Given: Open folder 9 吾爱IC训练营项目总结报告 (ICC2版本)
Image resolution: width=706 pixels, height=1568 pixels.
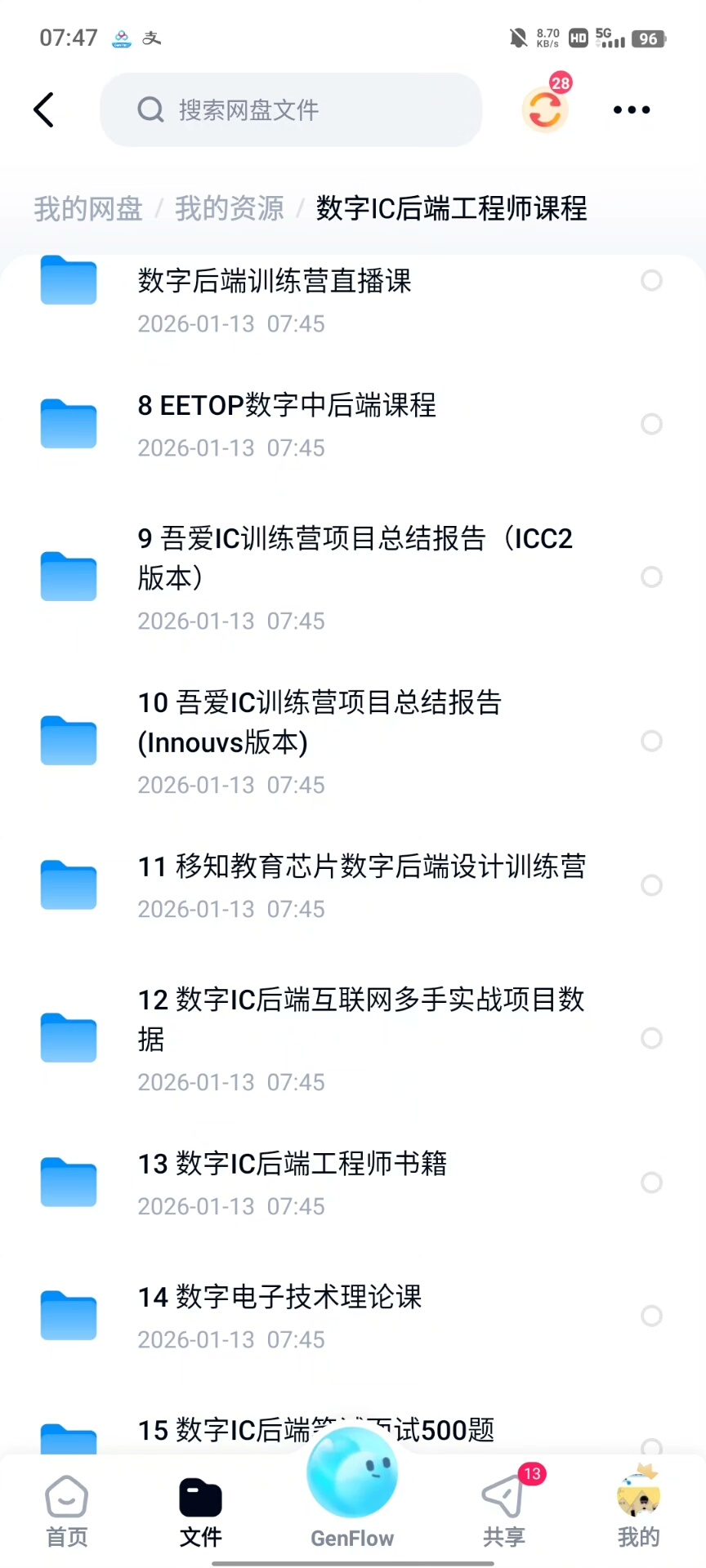Looking at the screenshot, I should [x=355, y=559].
